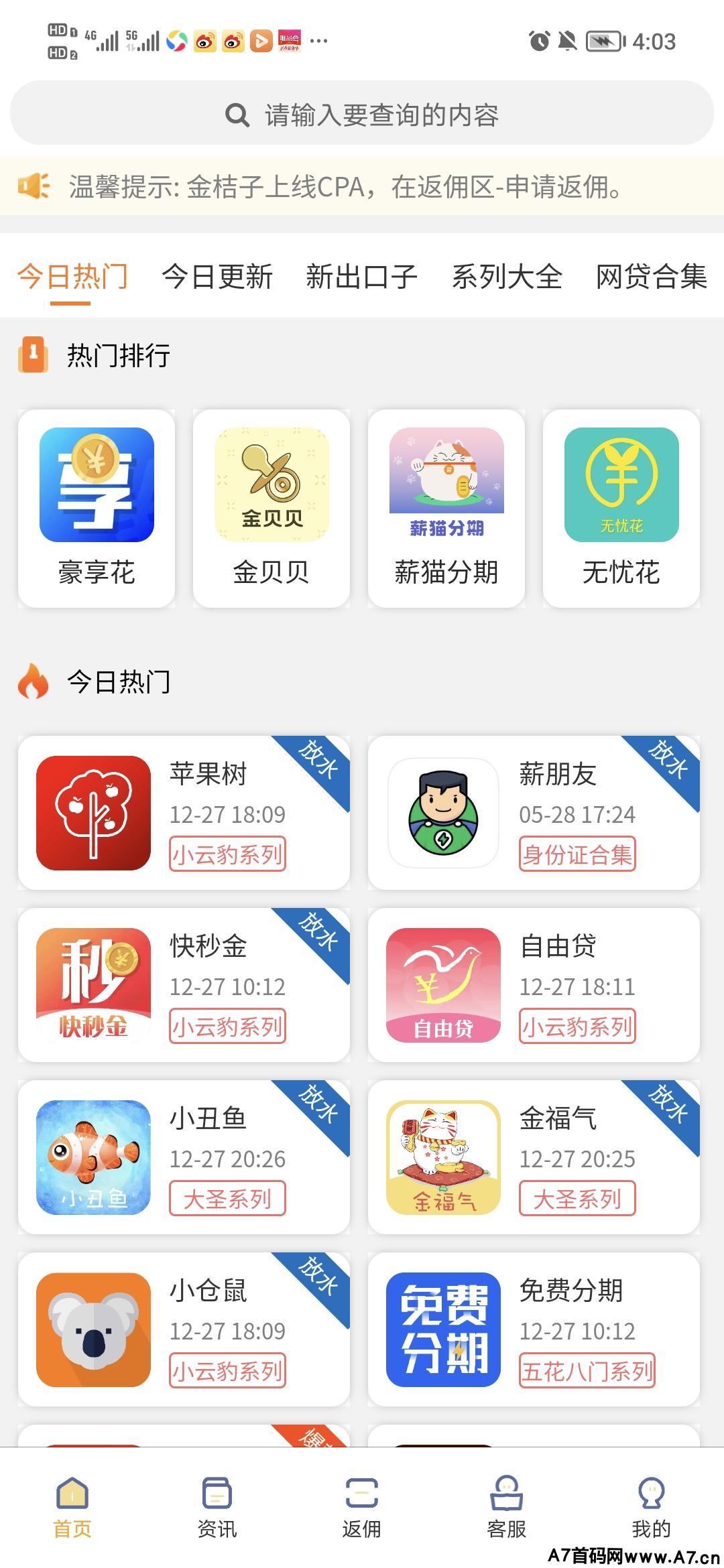724x1568 pixels.
Task: Contact support via the 客服 tab
Action: pos(507,1508)
